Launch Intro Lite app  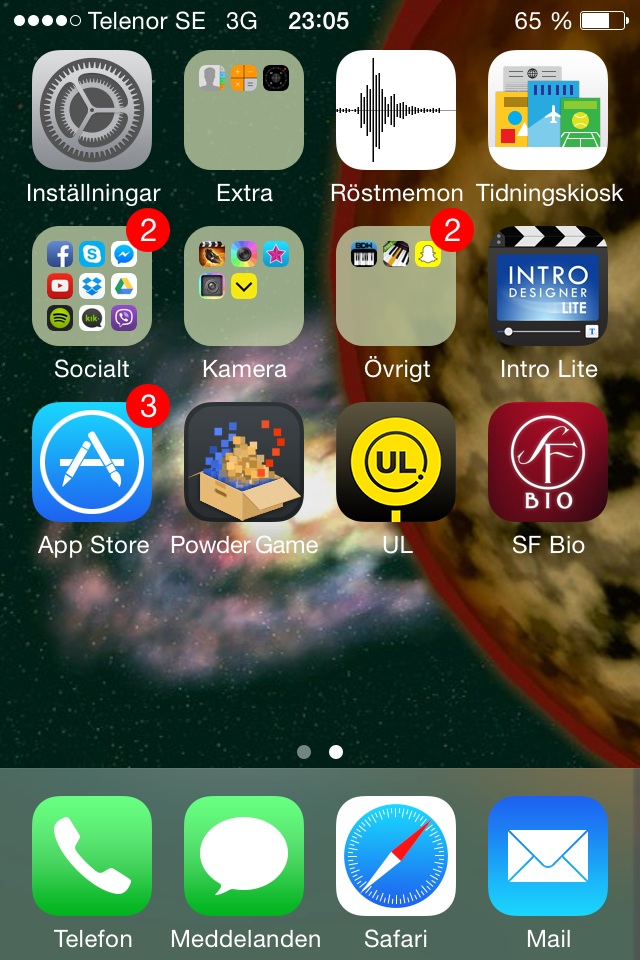pyautogui.click(x=548, y=286)
